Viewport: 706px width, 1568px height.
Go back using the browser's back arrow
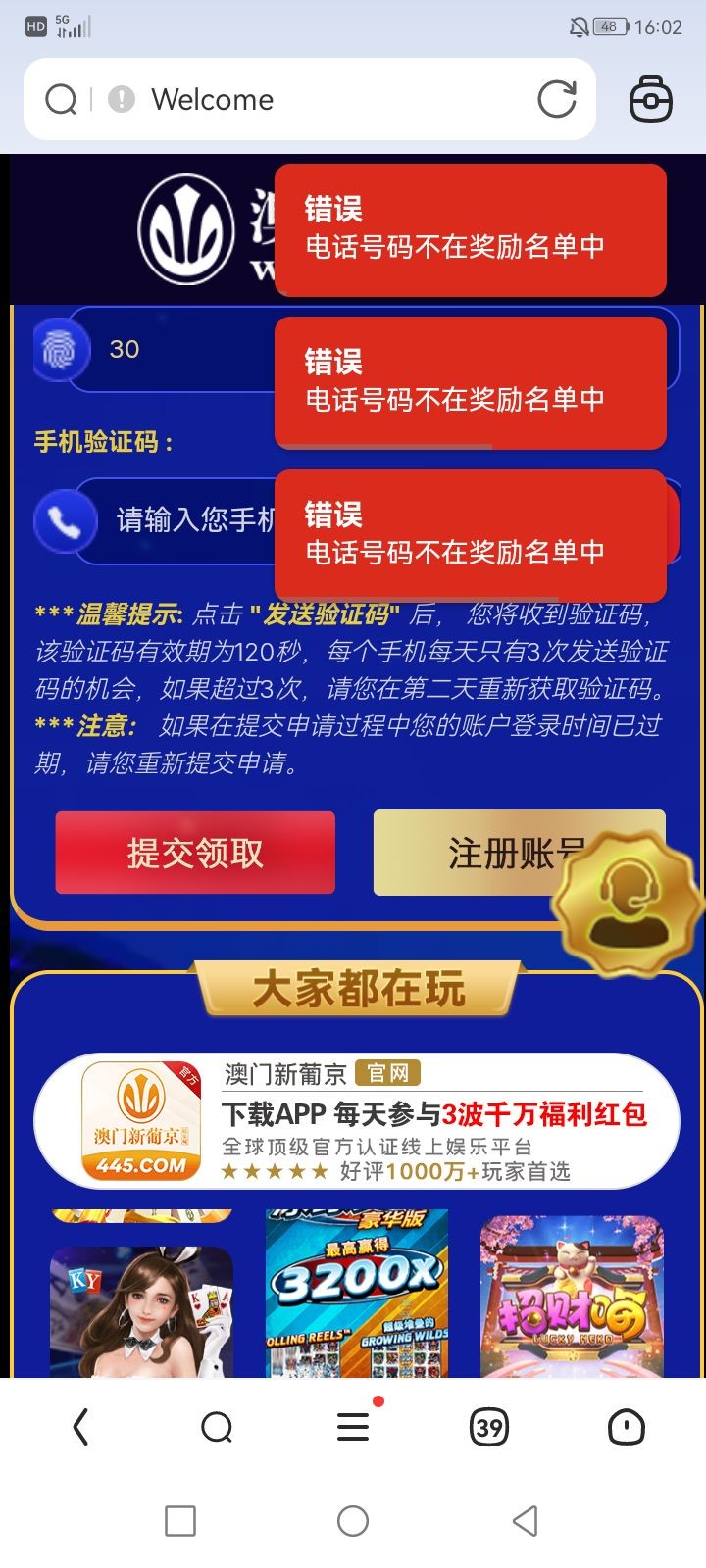pyautogui.click(x=81, y=1427)
